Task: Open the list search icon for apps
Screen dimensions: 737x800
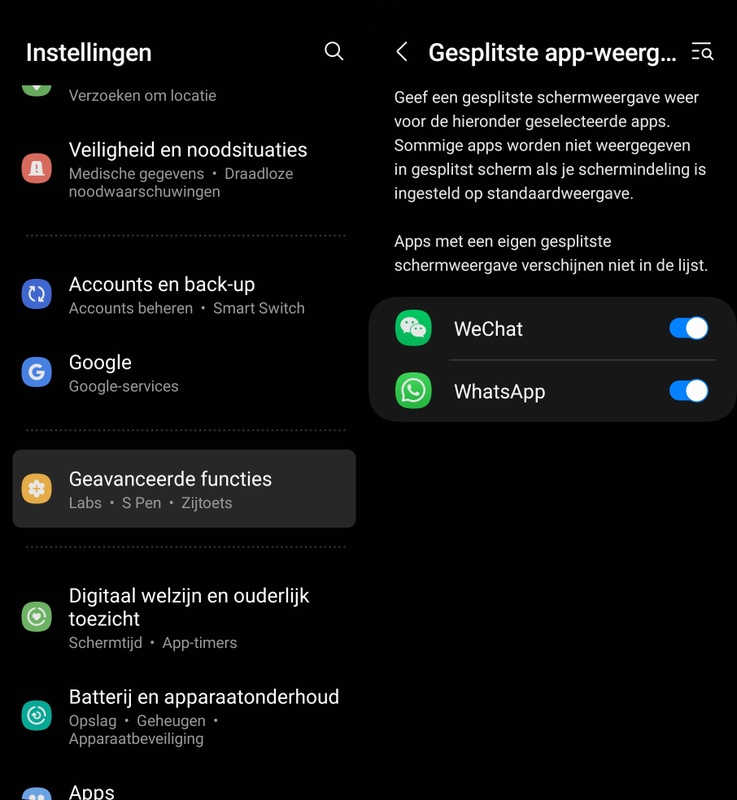Action: pos(702,52)
